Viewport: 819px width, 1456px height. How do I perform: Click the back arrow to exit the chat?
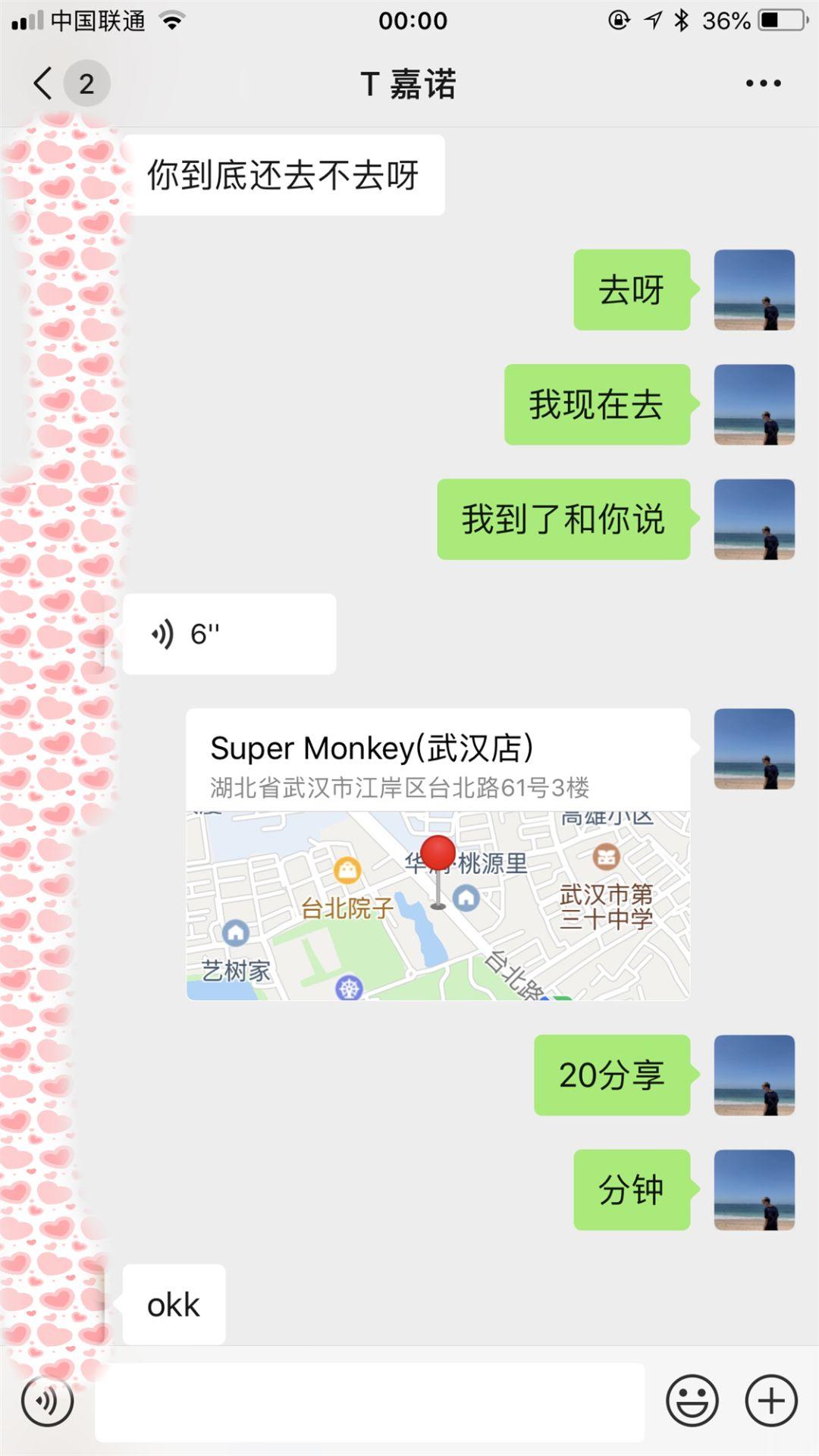[x=42, y=83]
